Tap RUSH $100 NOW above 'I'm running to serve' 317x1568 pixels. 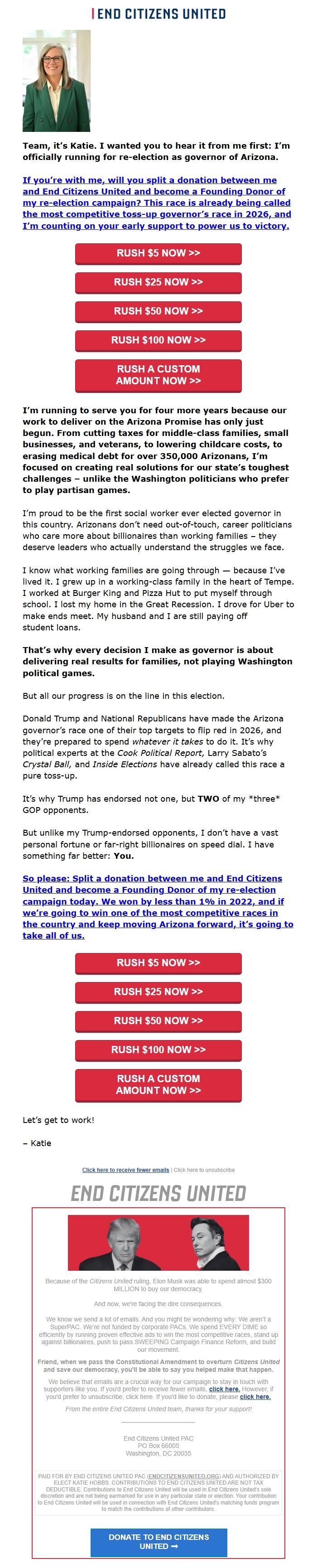click(x=158, y=340)
